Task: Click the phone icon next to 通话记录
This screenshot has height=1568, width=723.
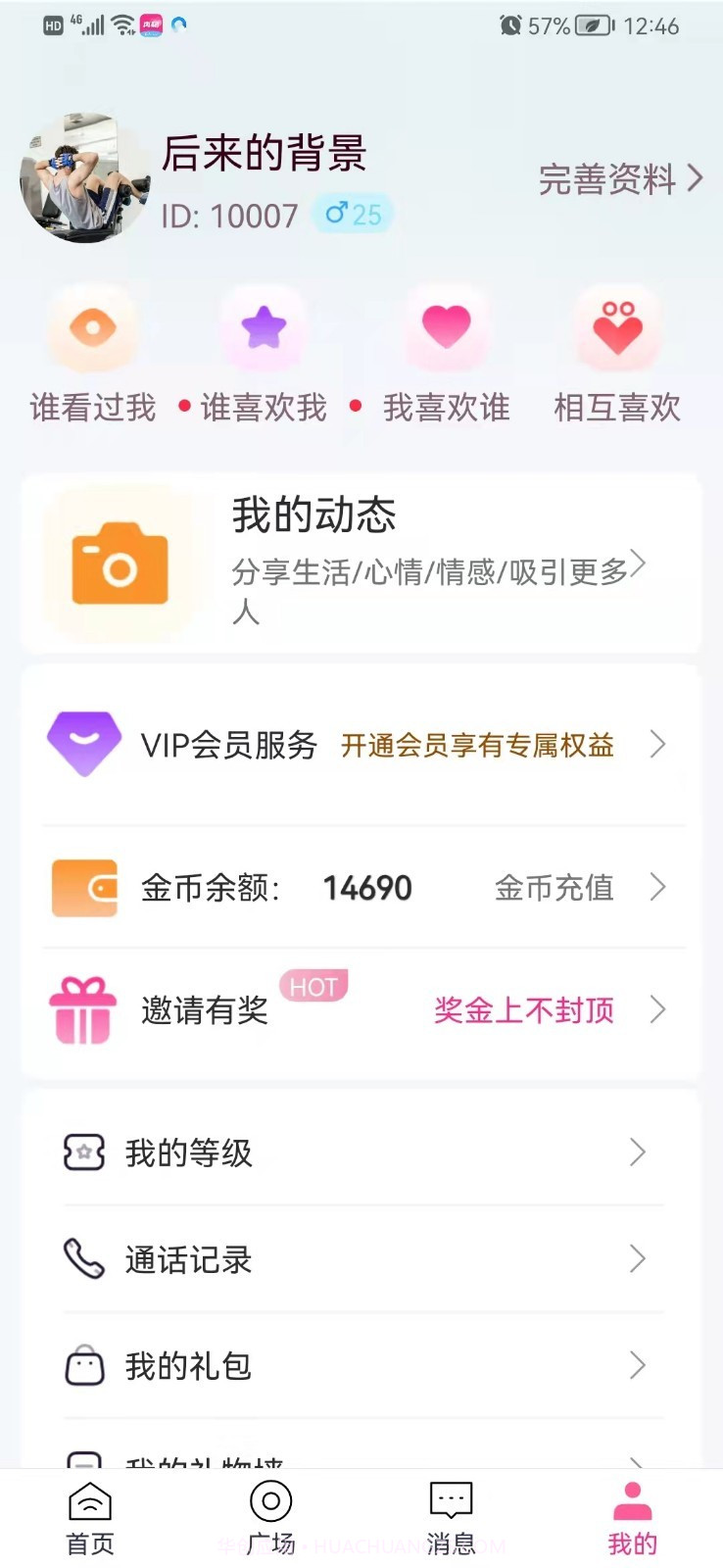Action: coord(83,1260)
